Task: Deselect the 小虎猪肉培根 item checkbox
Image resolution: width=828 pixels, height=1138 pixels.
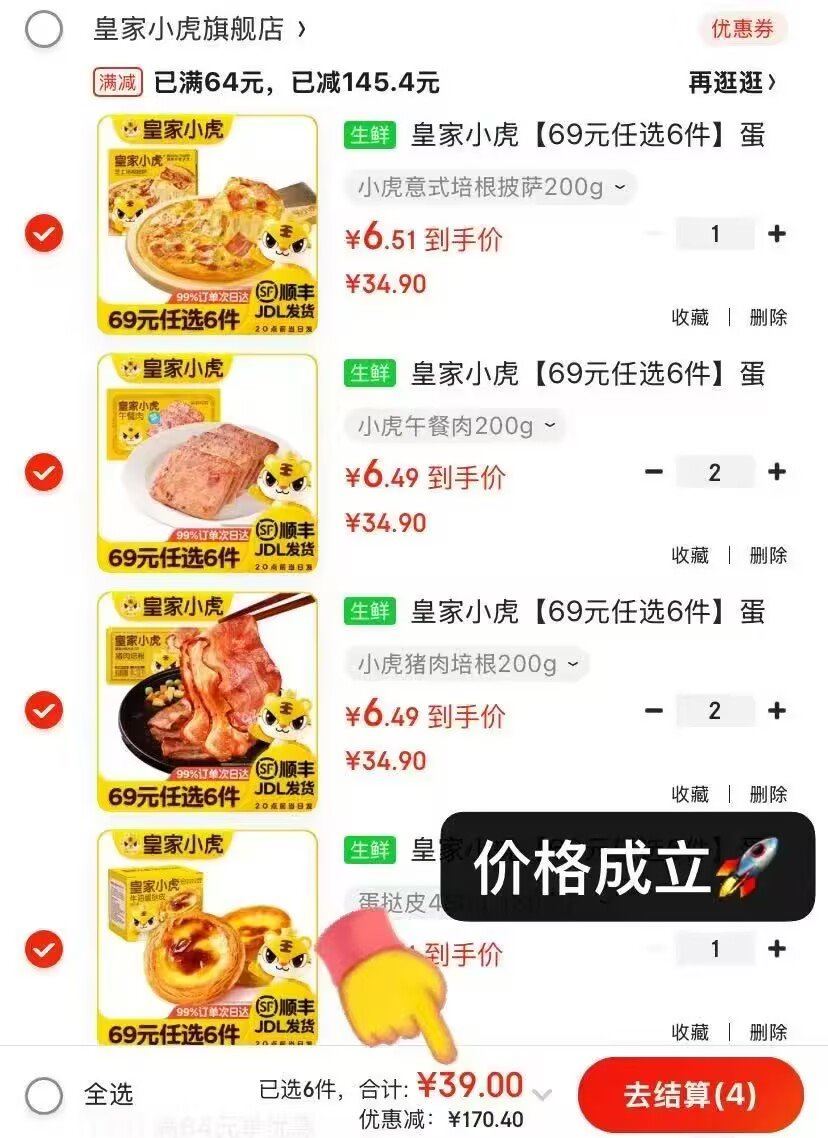Action: 44,711
